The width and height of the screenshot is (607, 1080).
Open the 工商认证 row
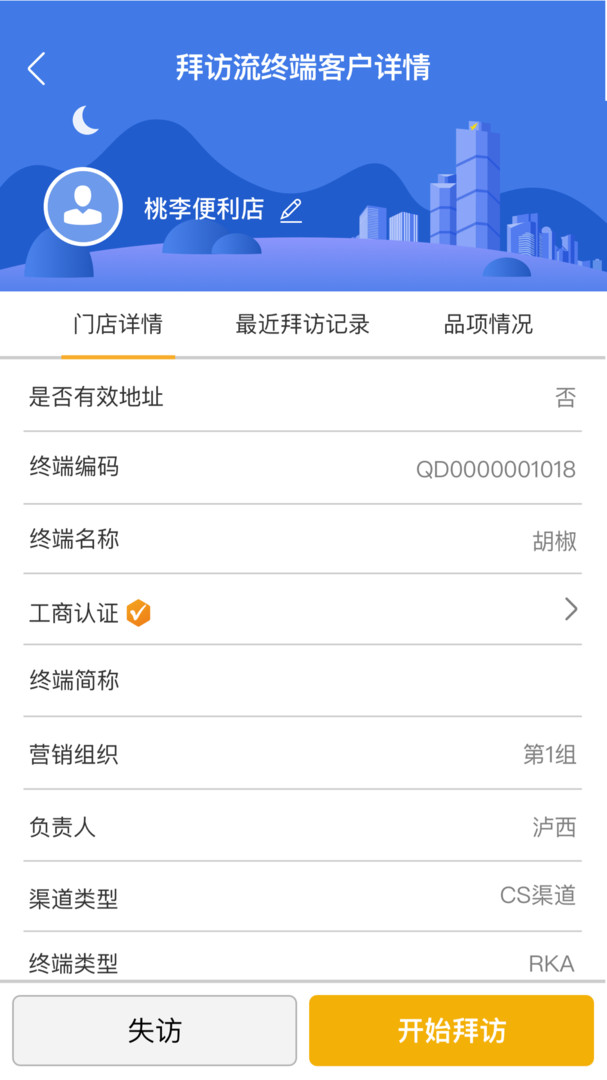(303, 610)
